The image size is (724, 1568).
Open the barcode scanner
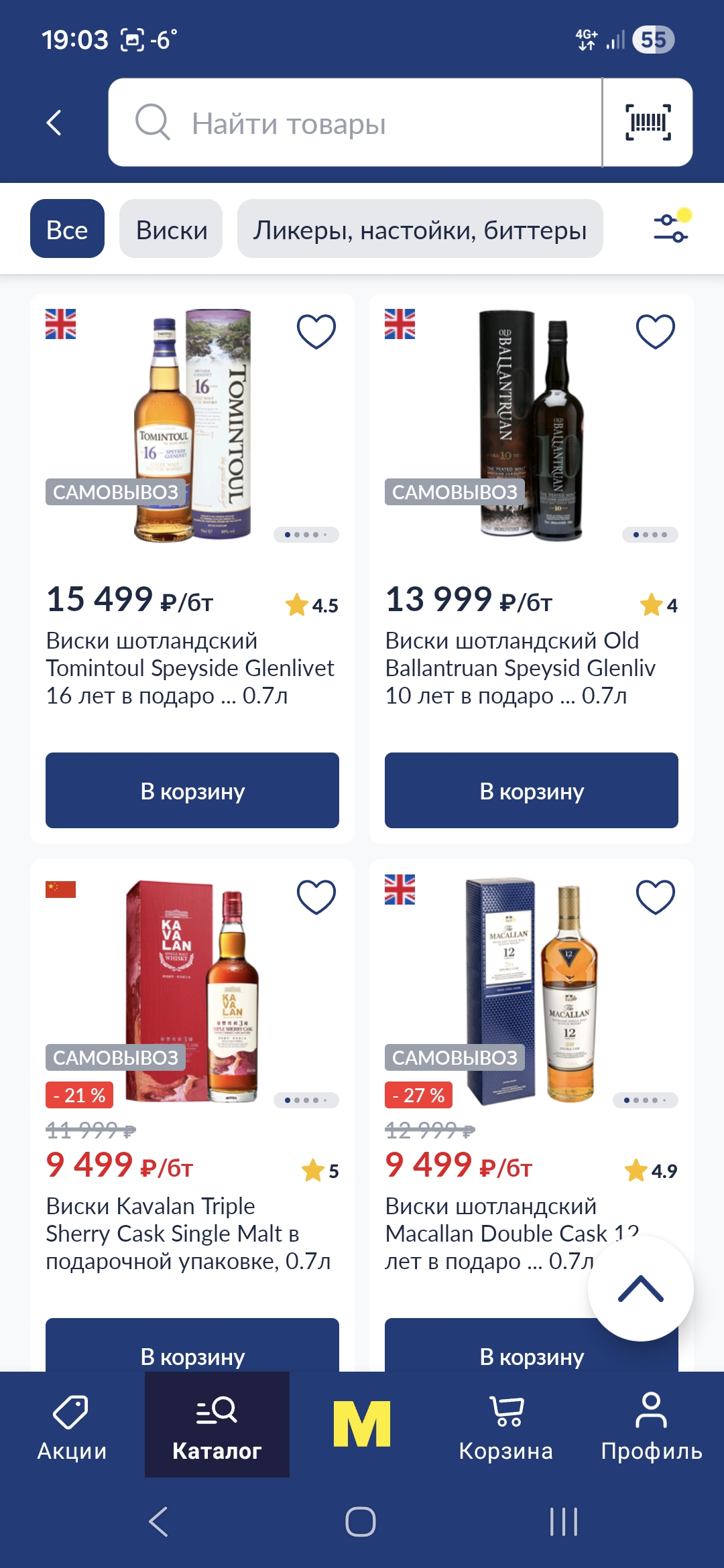point(648,123)
